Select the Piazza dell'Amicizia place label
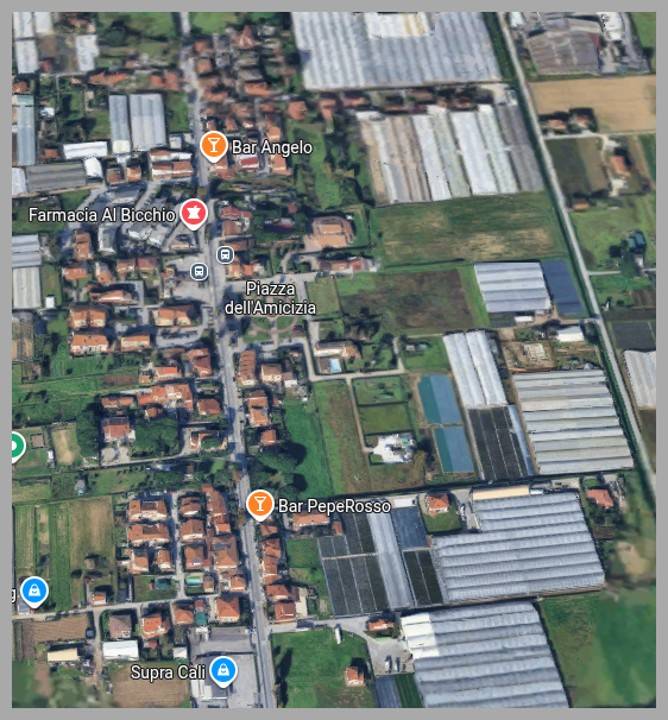Viewport: 668px width, 720px height. [x=270, y=298]
